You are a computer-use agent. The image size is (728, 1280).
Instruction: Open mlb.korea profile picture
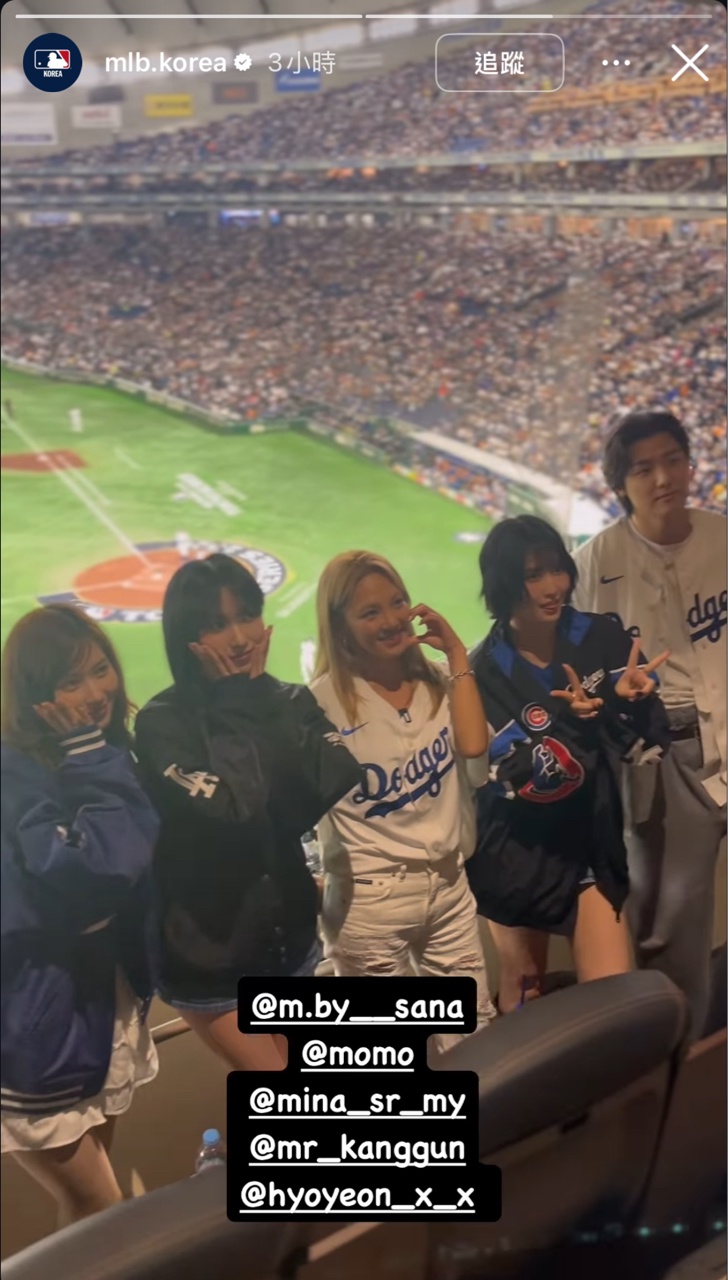tap(52, 63)
